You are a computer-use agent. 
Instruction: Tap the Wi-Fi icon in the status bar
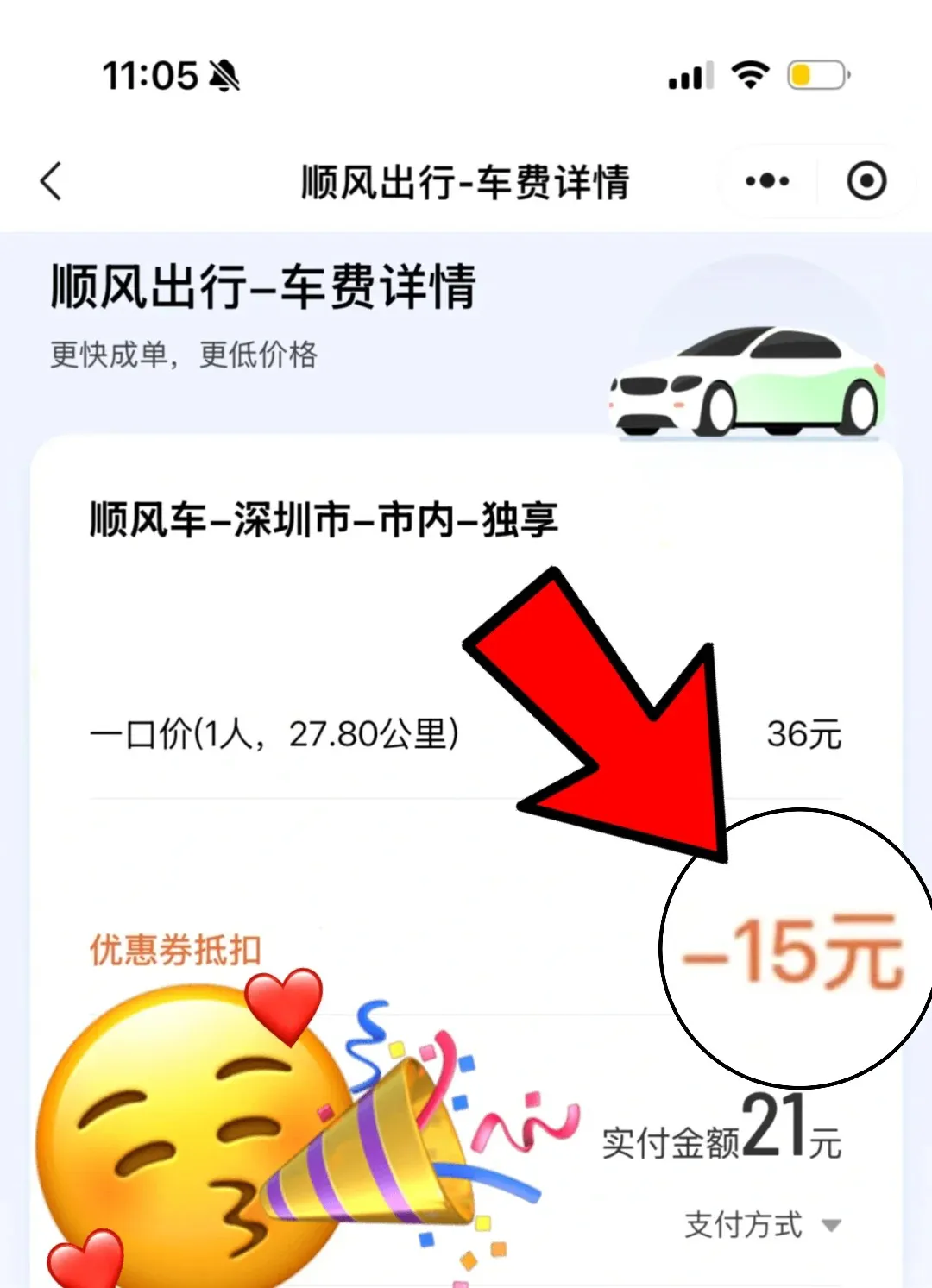[x=750, y=76]
